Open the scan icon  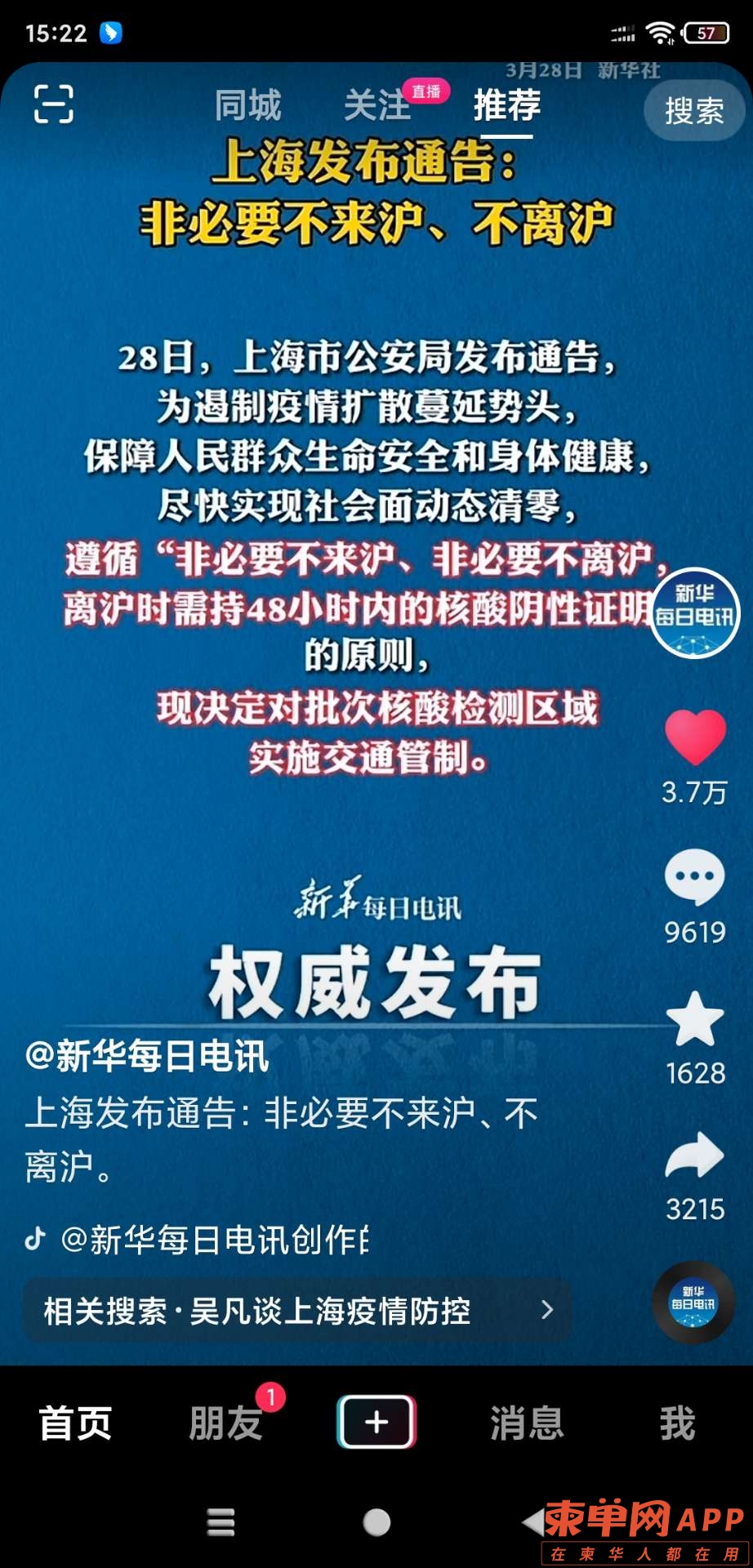pos(54,105)
